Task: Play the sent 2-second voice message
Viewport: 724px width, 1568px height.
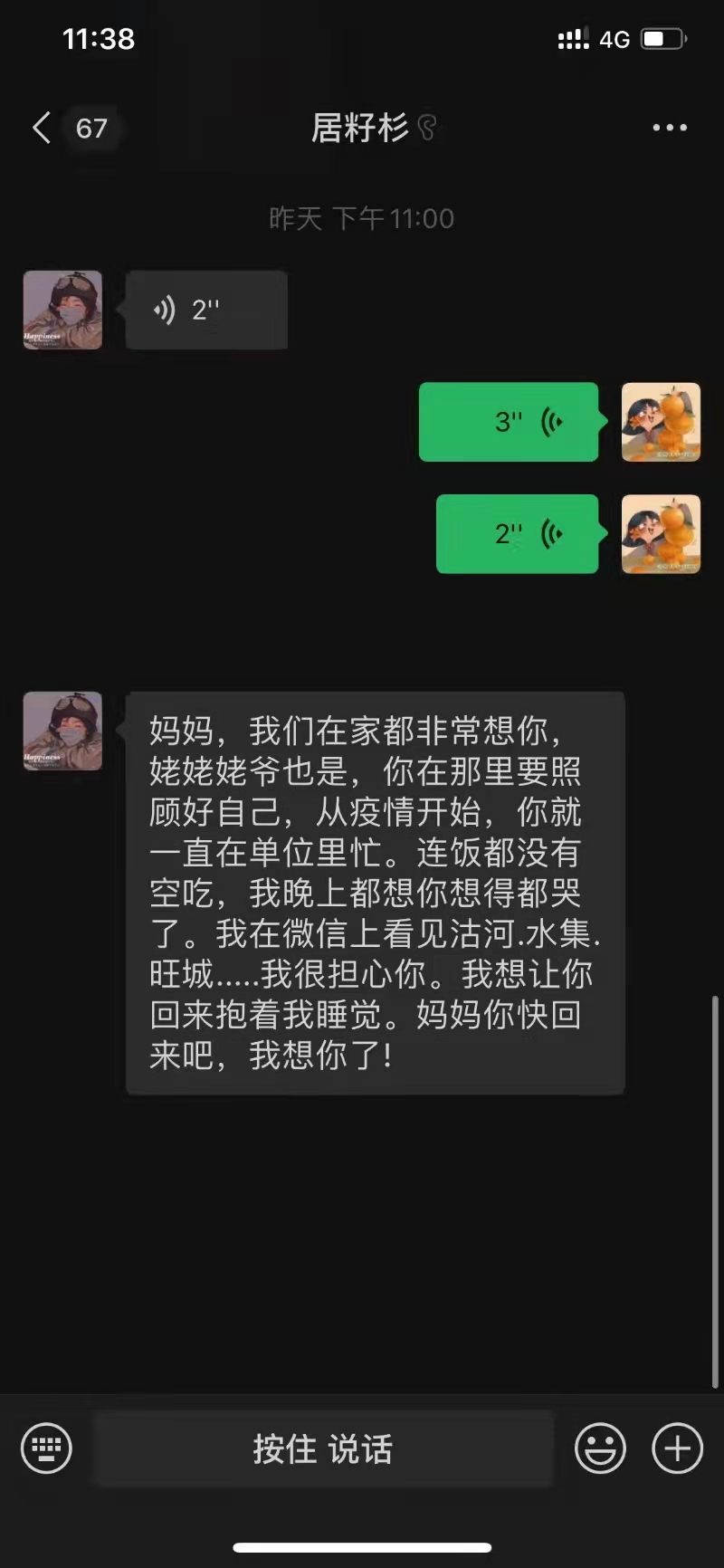Action: [x=518, y=534]
